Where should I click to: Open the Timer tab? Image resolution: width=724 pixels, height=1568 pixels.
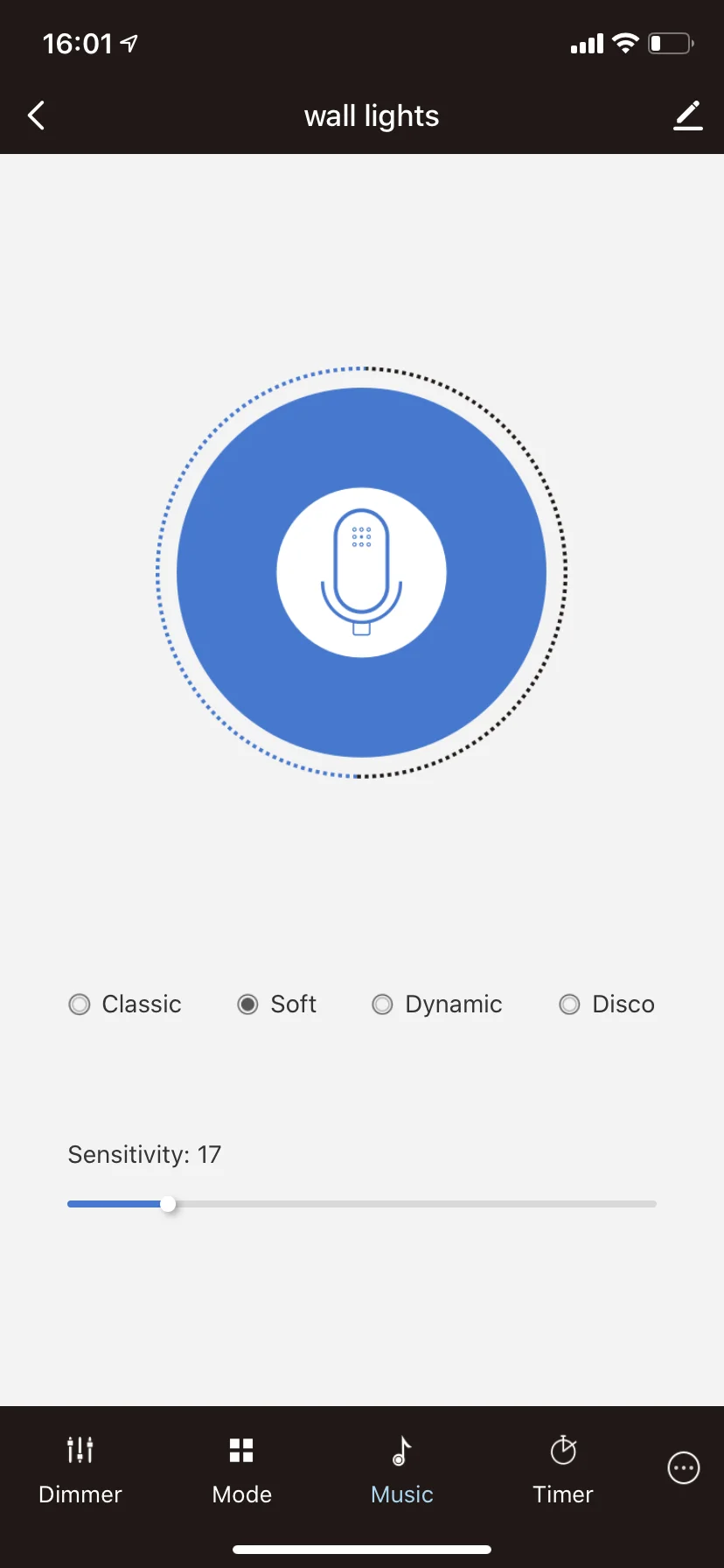563,1470
